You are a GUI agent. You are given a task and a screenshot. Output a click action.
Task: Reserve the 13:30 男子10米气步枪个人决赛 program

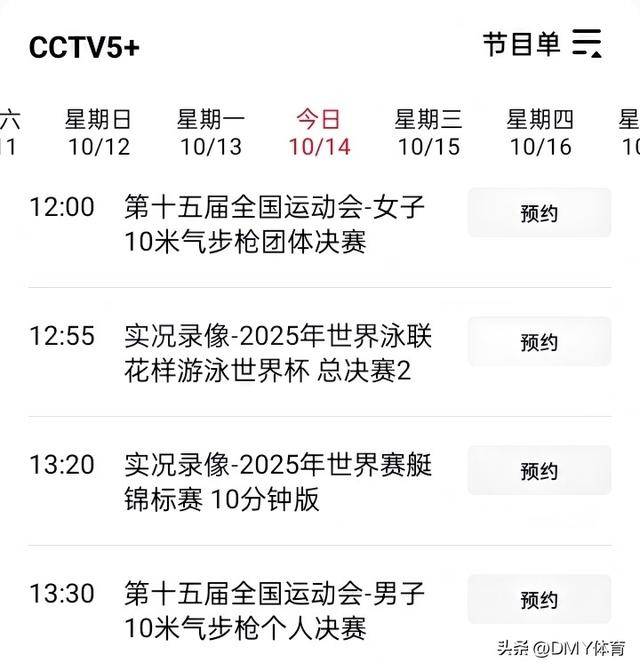539,600
